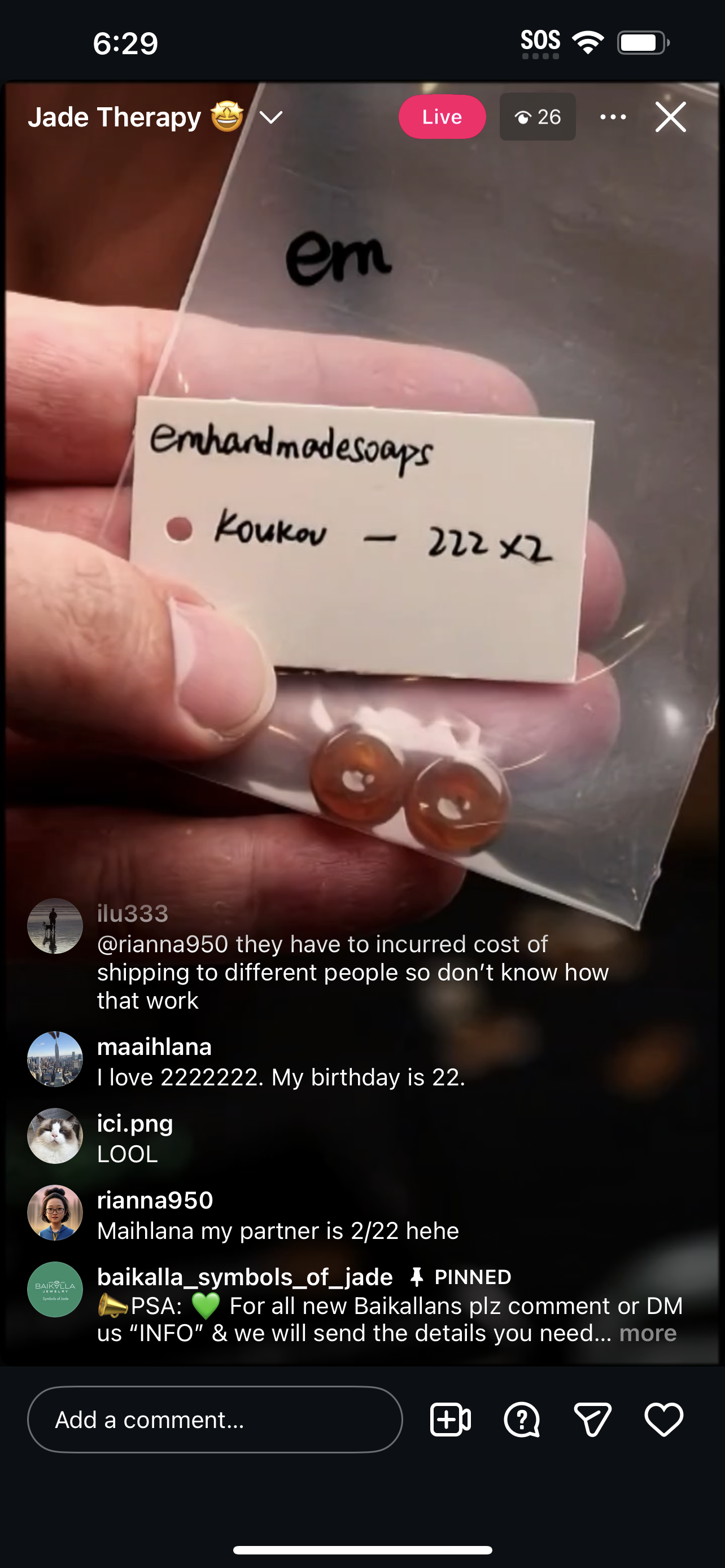View ici.png's profile avatar

[x=55, y=1136]
